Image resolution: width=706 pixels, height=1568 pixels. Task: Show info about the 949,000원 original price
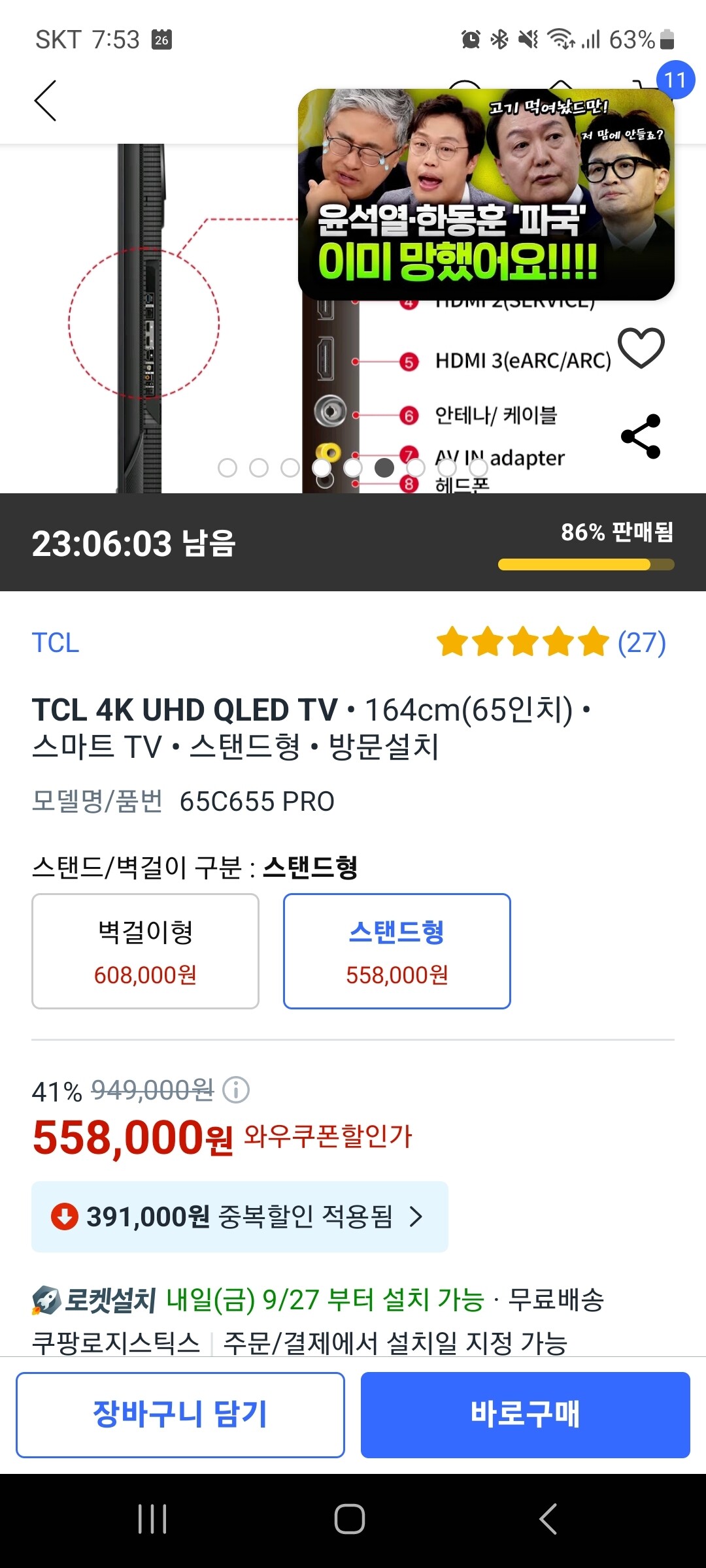[236, 1090]
